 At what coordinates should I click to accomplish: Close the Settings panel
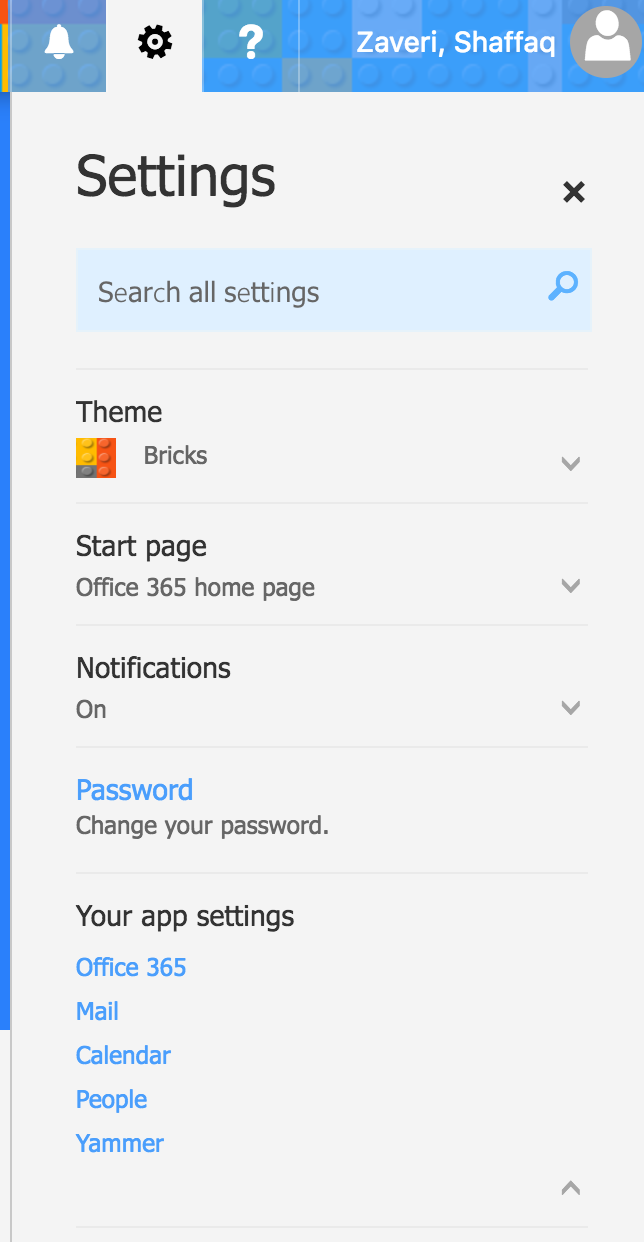point(573,192)
